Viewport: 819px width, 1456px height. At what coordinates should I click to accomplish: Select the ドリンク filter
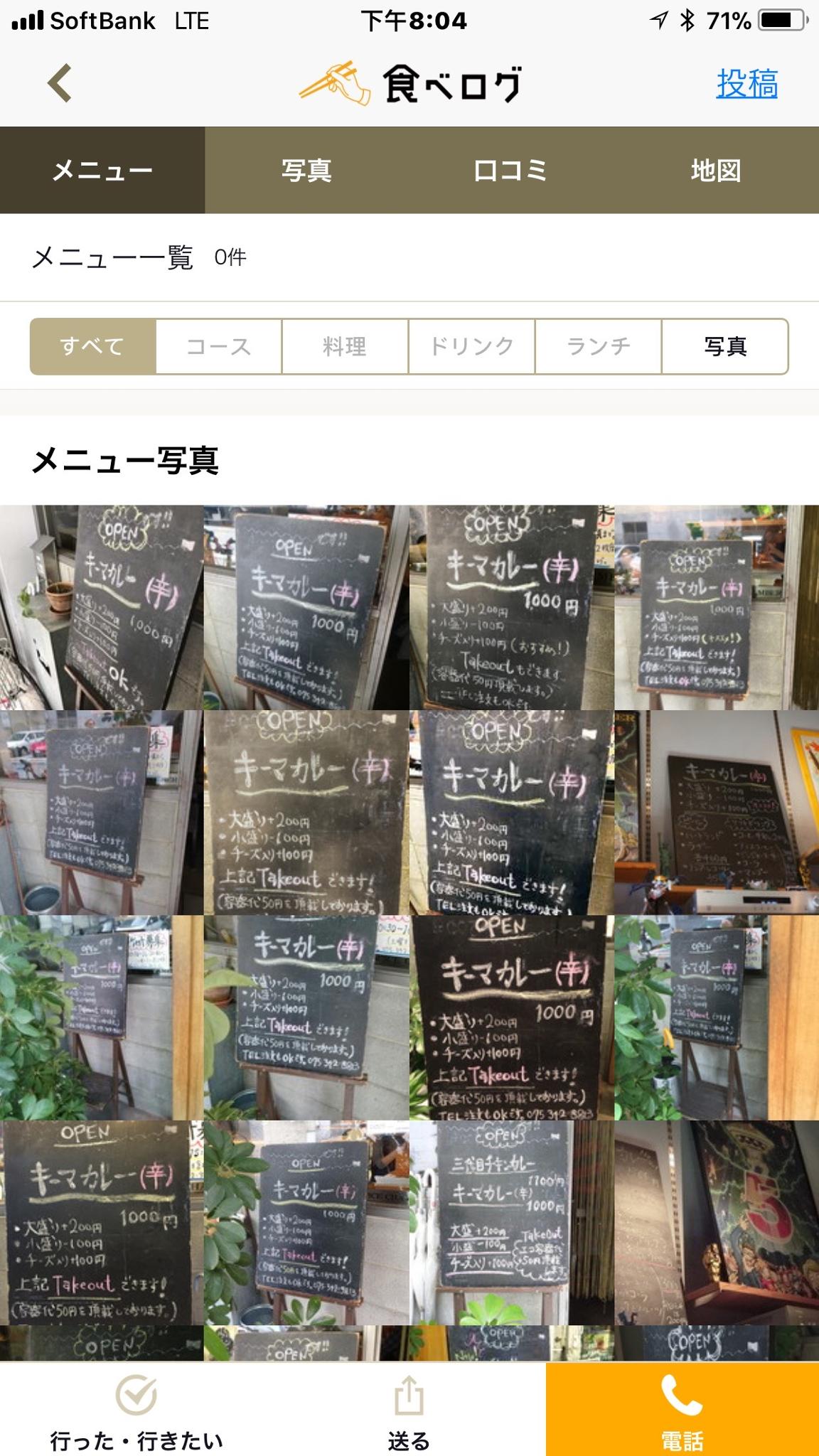coord(471,346)
